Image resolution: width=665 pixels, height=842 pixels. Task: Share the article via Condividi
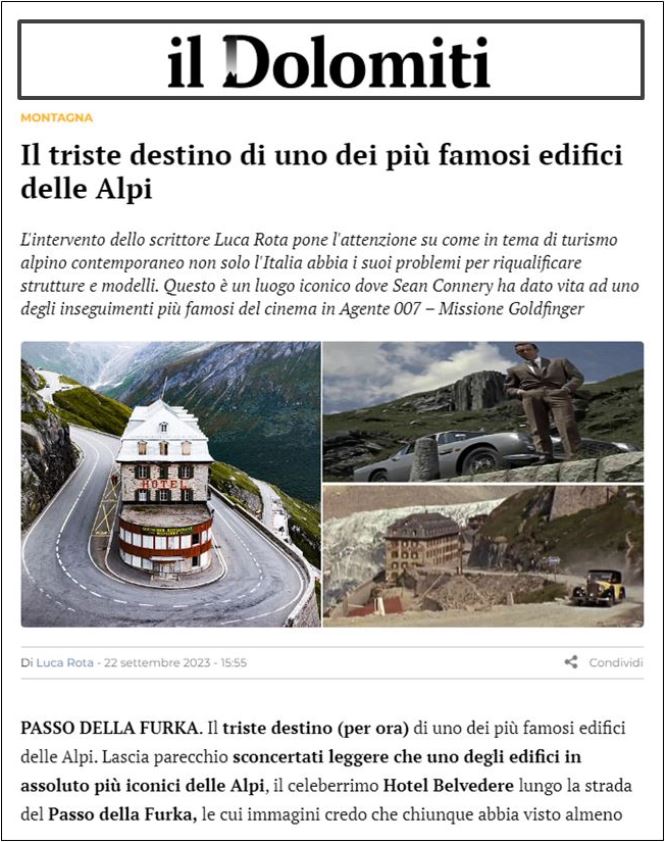coord(604,662)
